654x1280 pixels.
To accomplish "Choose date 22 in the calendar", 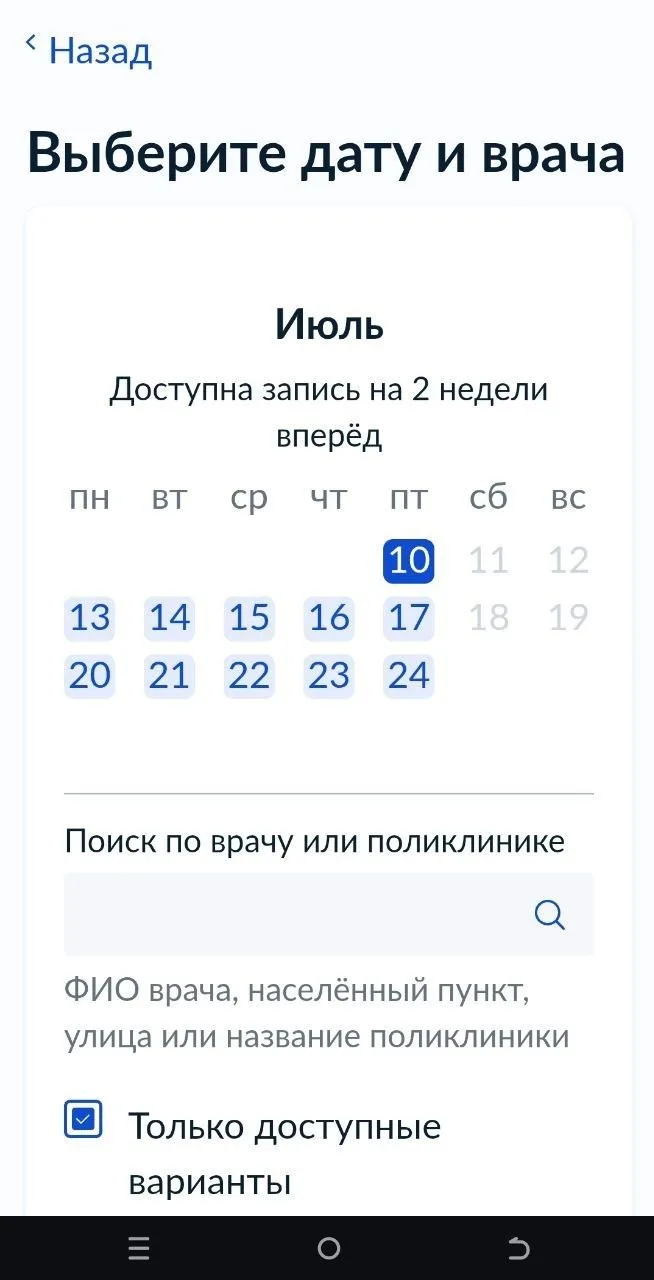I will pos(249,676).
